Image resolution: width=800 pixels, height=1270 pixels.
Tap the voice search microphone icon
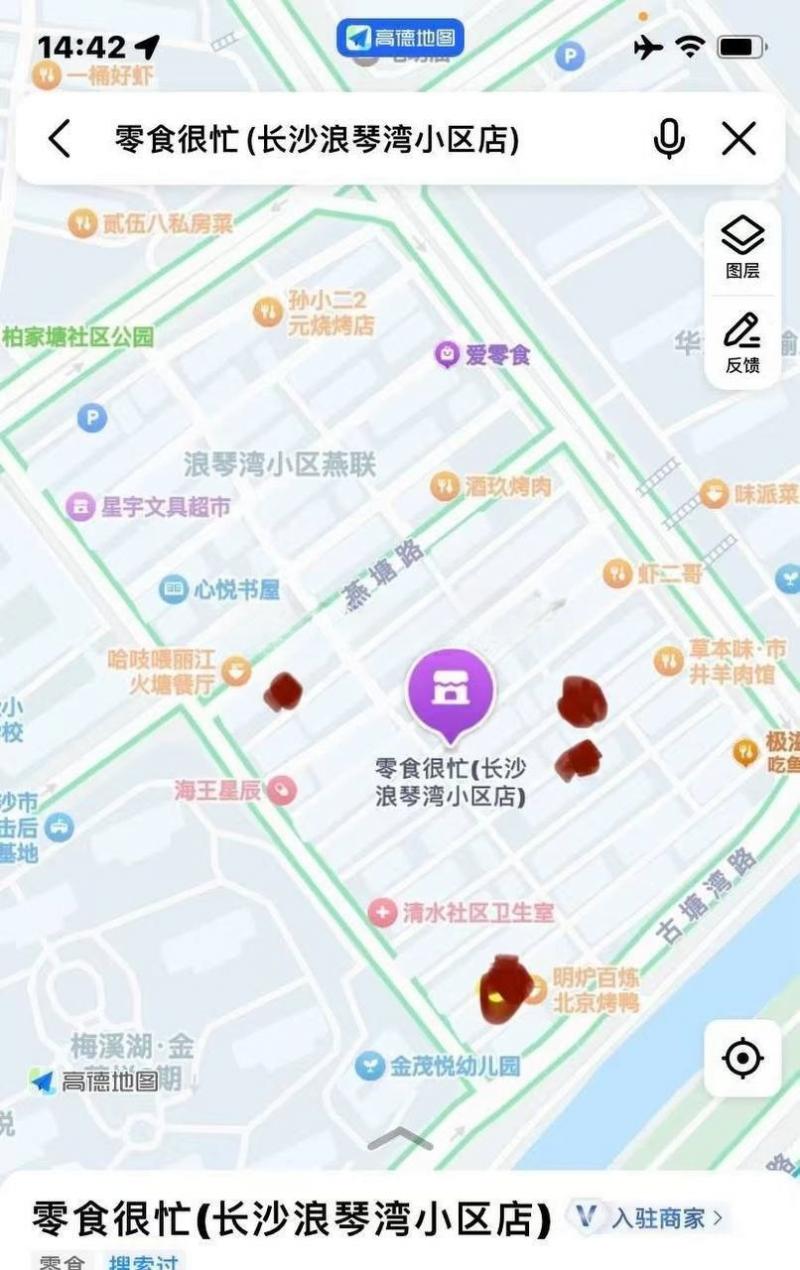(668, 140)
